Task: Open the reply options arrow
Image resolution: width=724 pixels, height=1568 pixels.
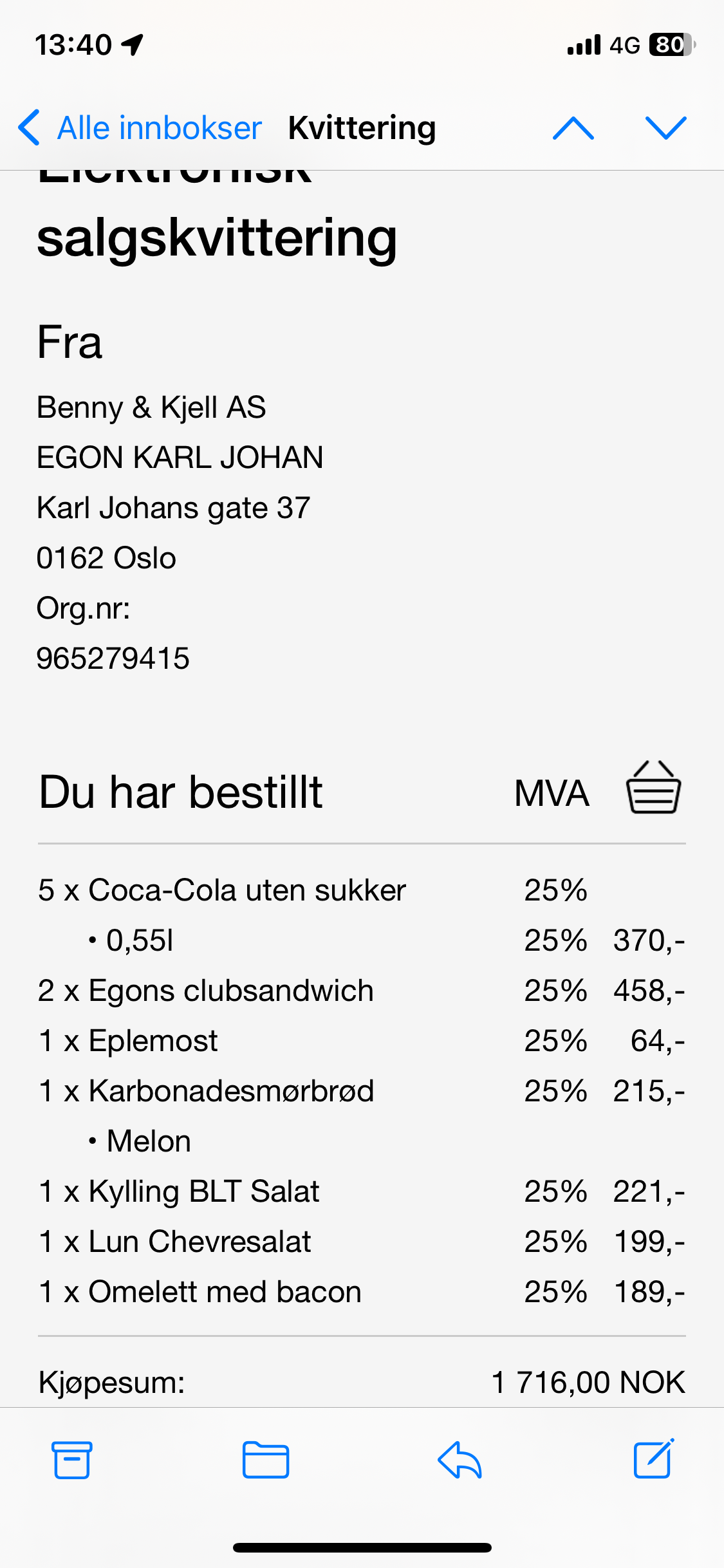Action: (459, 1459)
